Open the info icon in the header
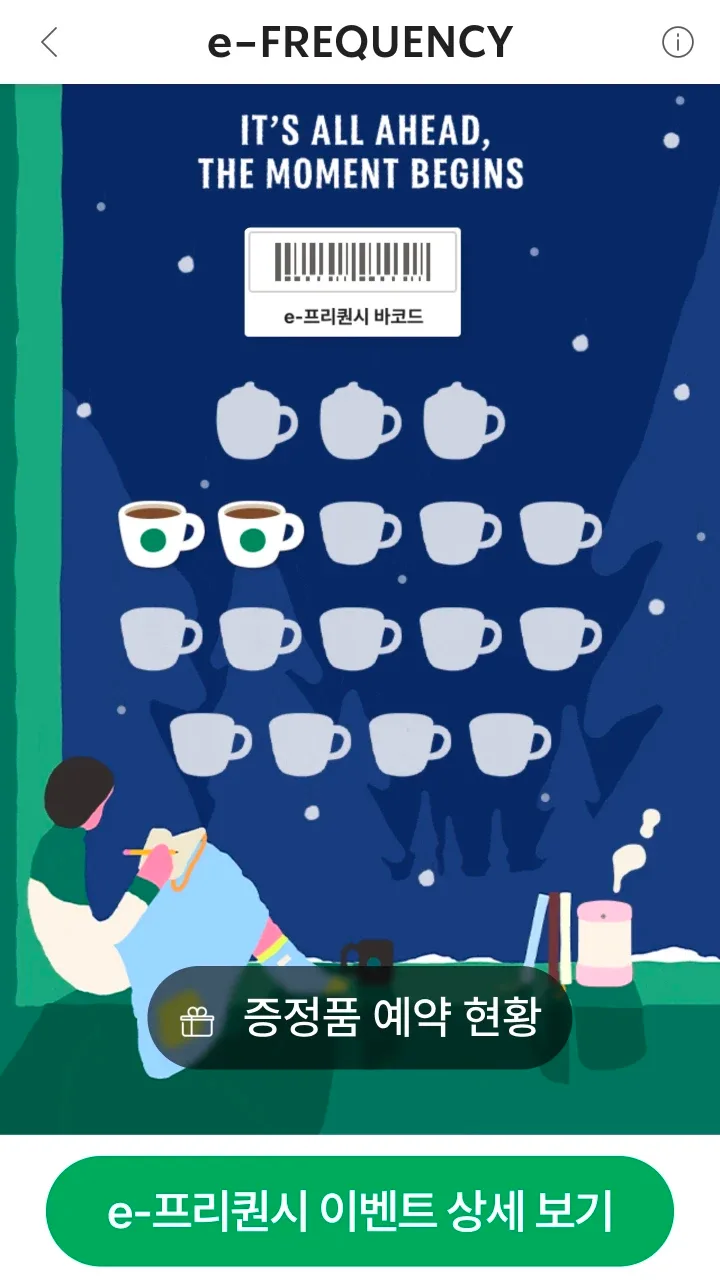The image size is (720, 1282). coord(678,42)
